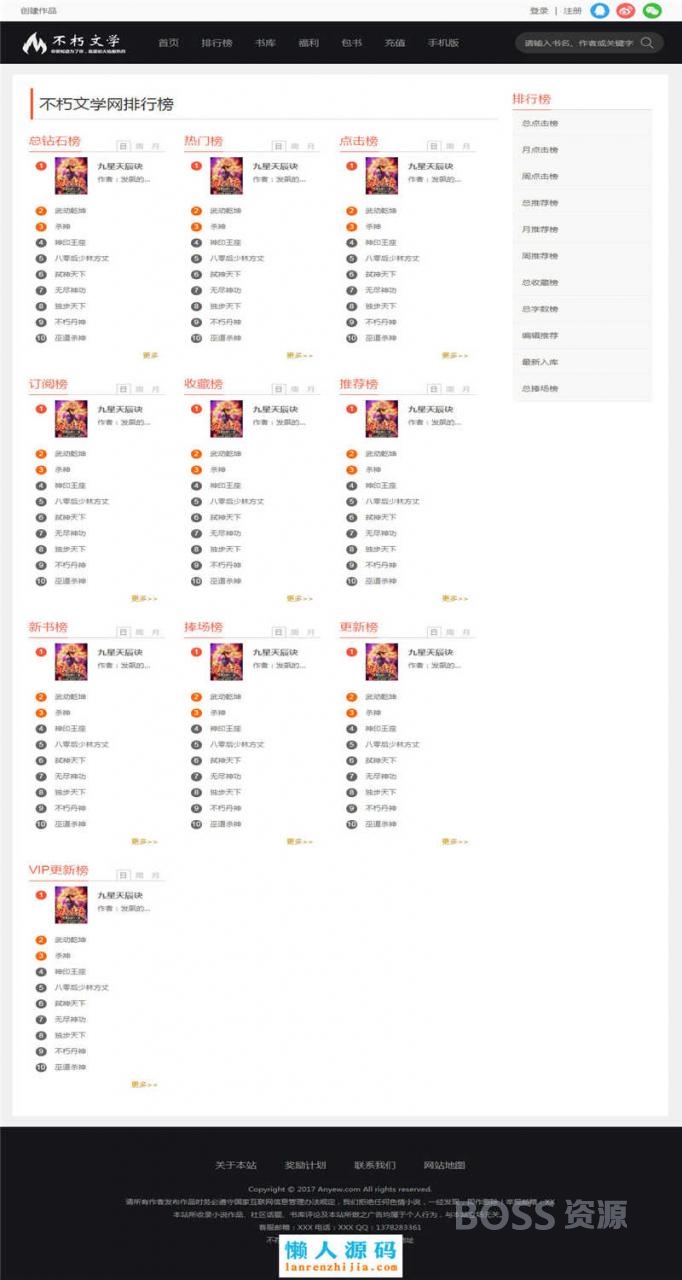Open 关于本站 in the footer

pos(236,1165)
